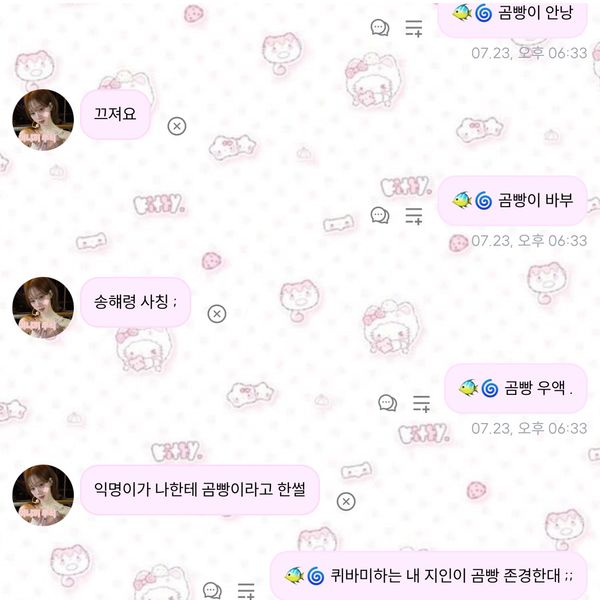Add '퀴바미하는 내 지인이' message to list
Viewport: 600px width, 600px height.
coord(246,590)
